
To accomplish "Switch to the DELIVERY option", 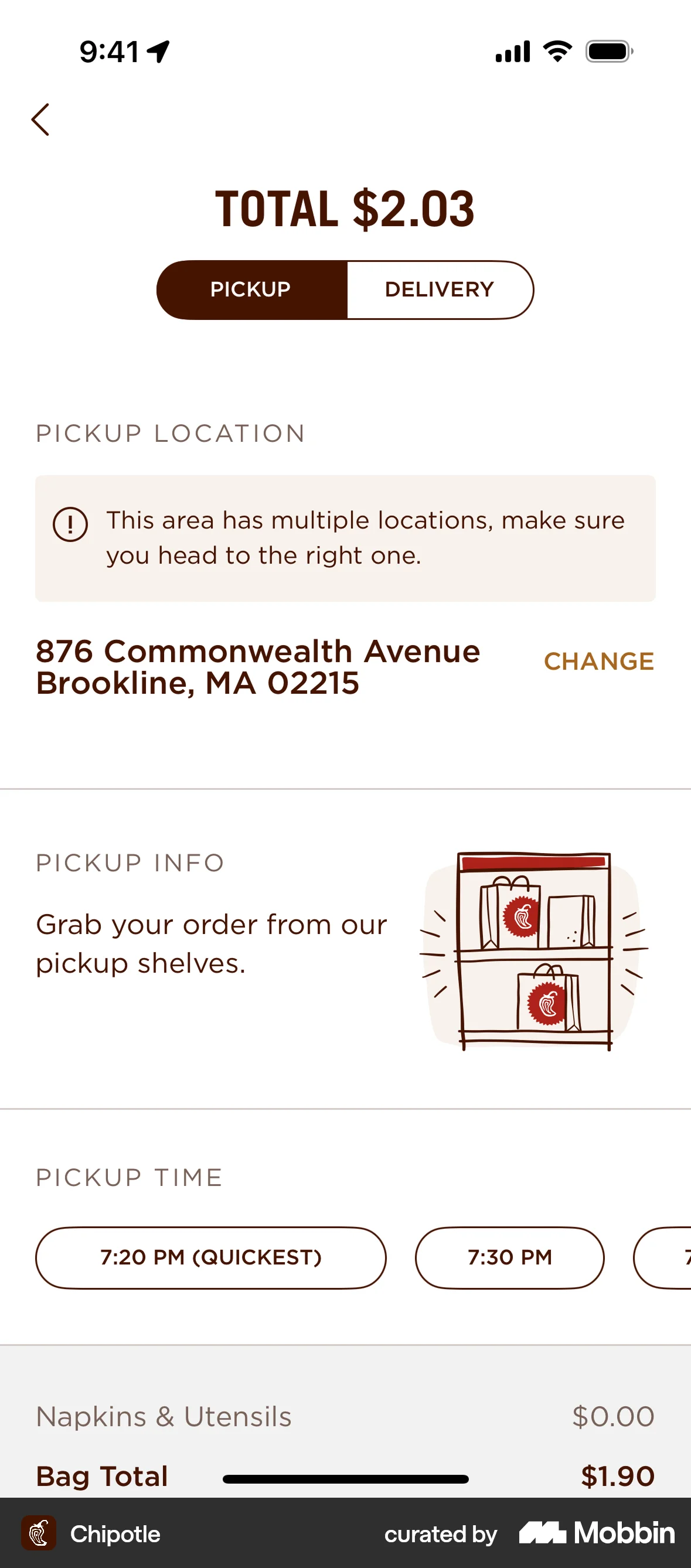I will coord(439,289).
